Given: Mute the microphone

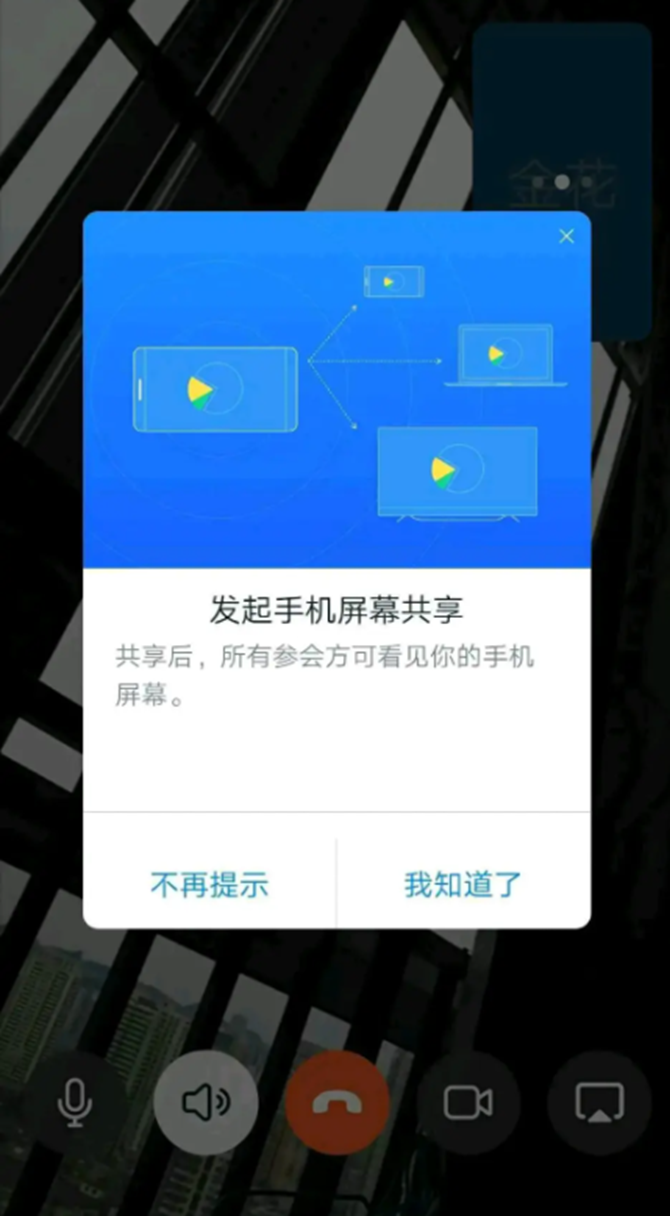Looking at the screenshot, I should [75, 1103].
